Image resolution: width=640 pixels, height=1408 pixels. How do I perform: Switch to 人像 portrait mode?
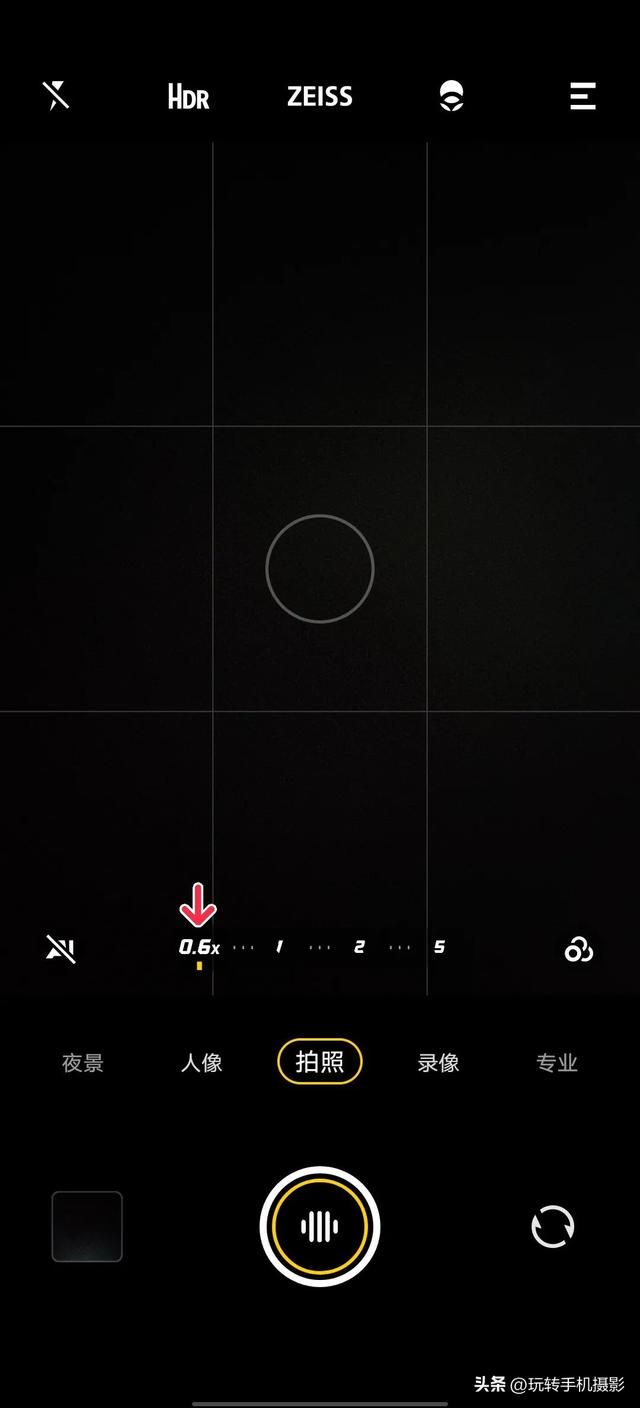201,1063
